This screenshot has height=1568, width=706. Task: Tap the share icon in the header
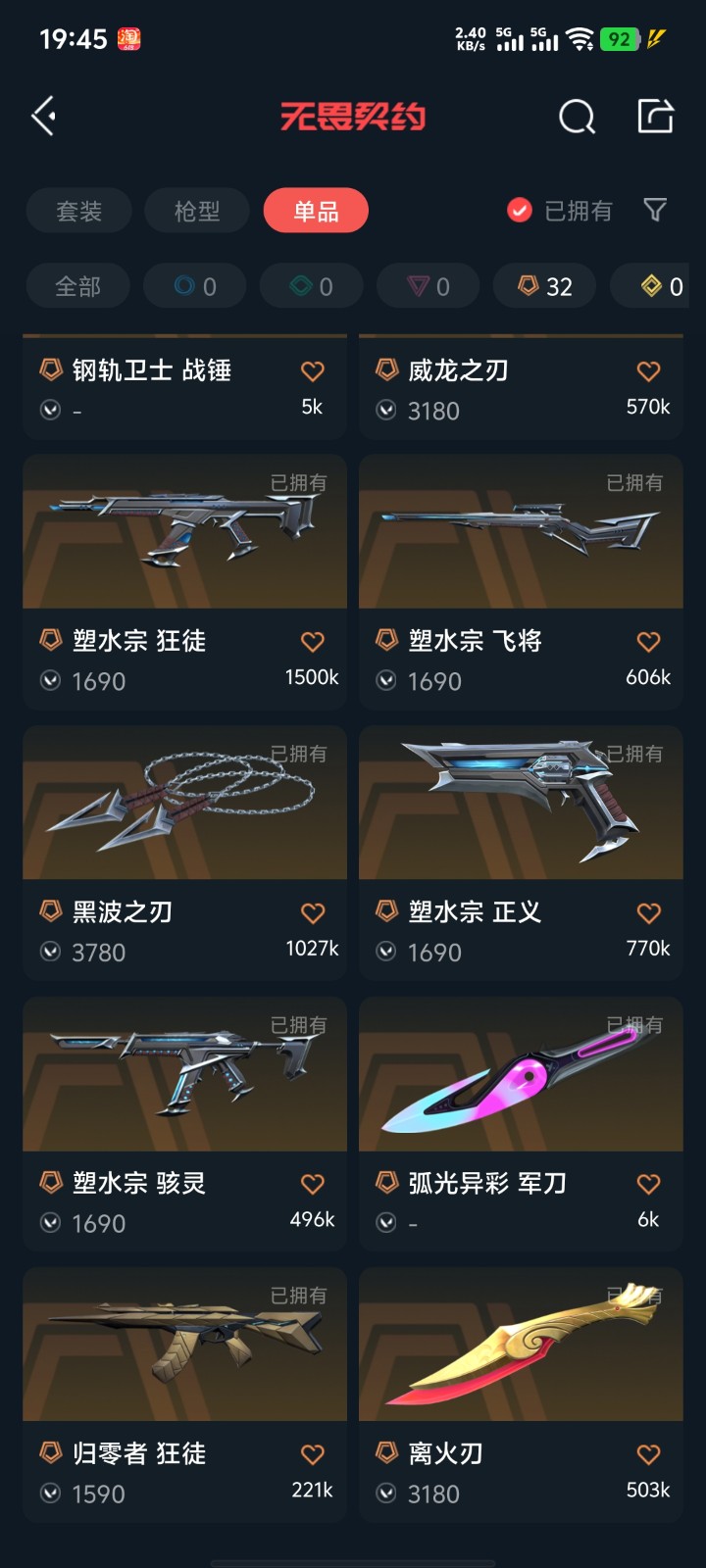(655, 116)
